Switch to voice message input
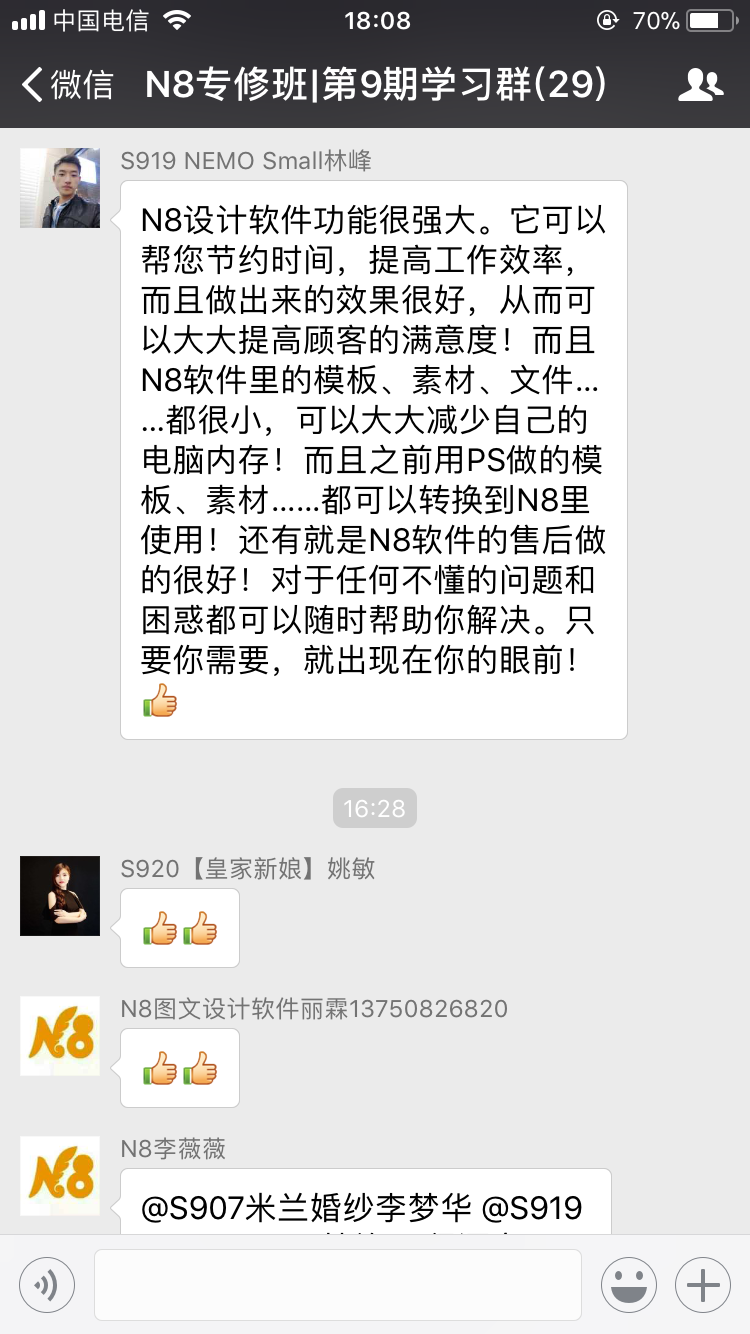 pos(47,1285)
